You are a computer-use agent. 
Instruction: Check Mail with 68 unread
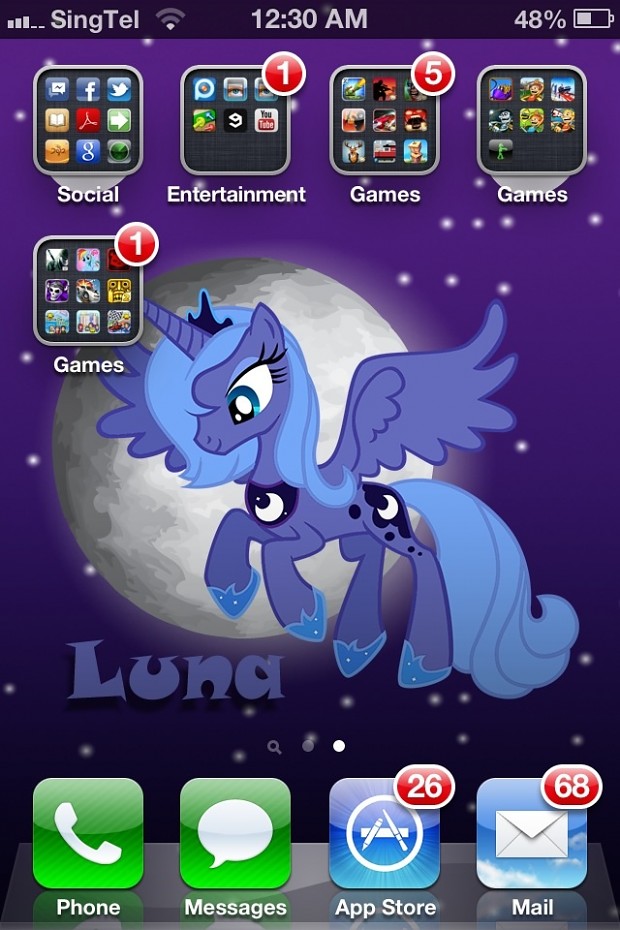[x=532, y=833]
